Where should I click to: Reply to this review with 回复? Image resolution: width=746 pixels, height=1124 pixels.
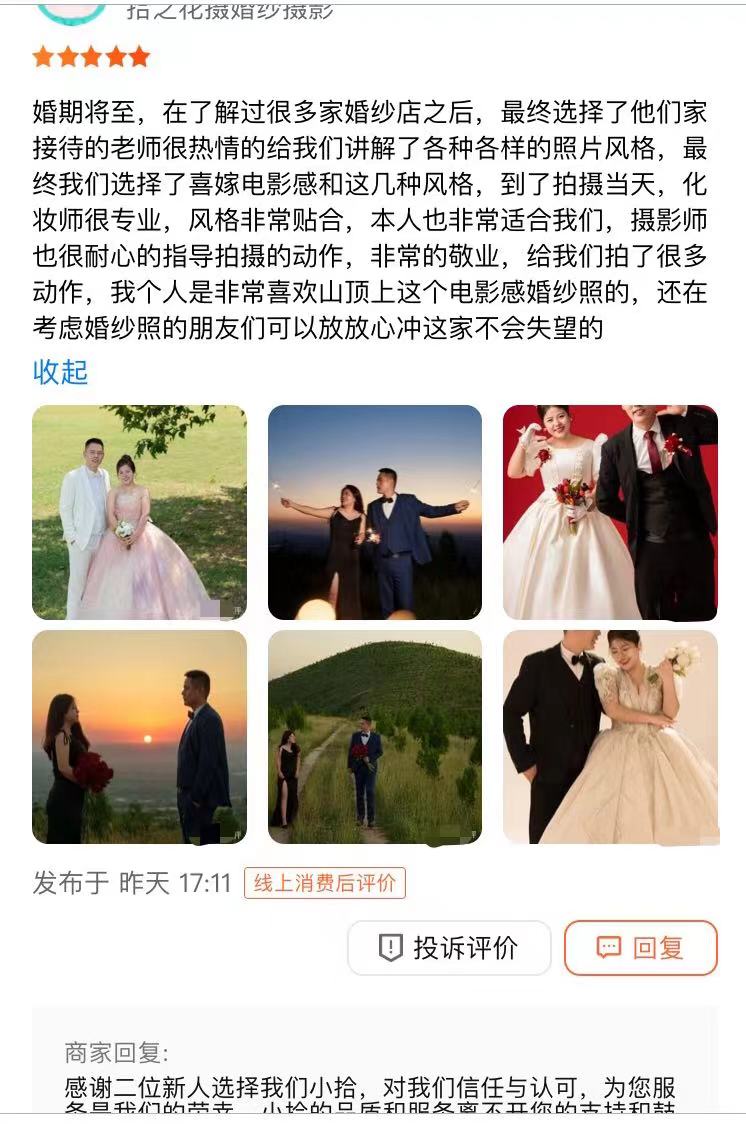pos(641,948)
